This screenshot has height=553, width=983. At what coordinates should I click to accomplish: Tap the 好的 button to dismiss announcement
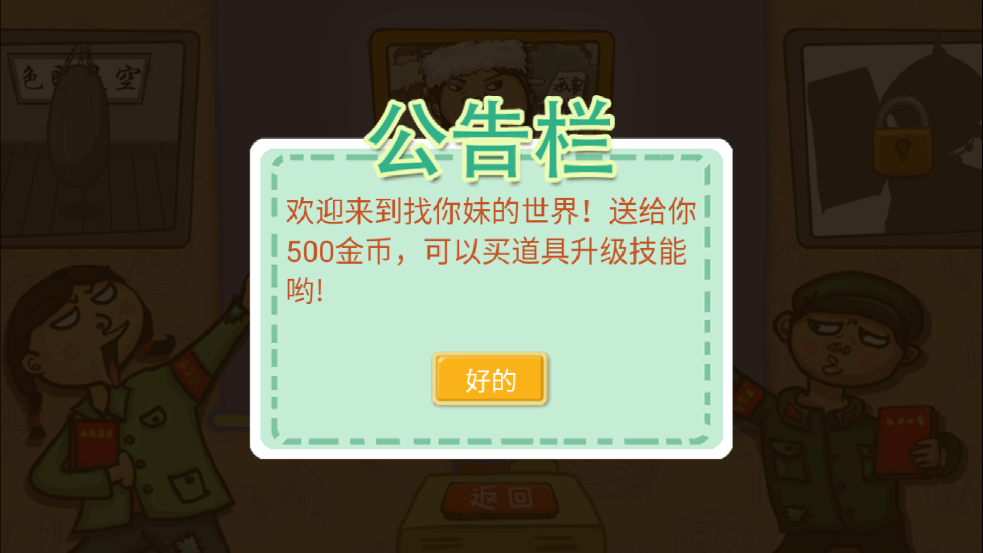490,380
